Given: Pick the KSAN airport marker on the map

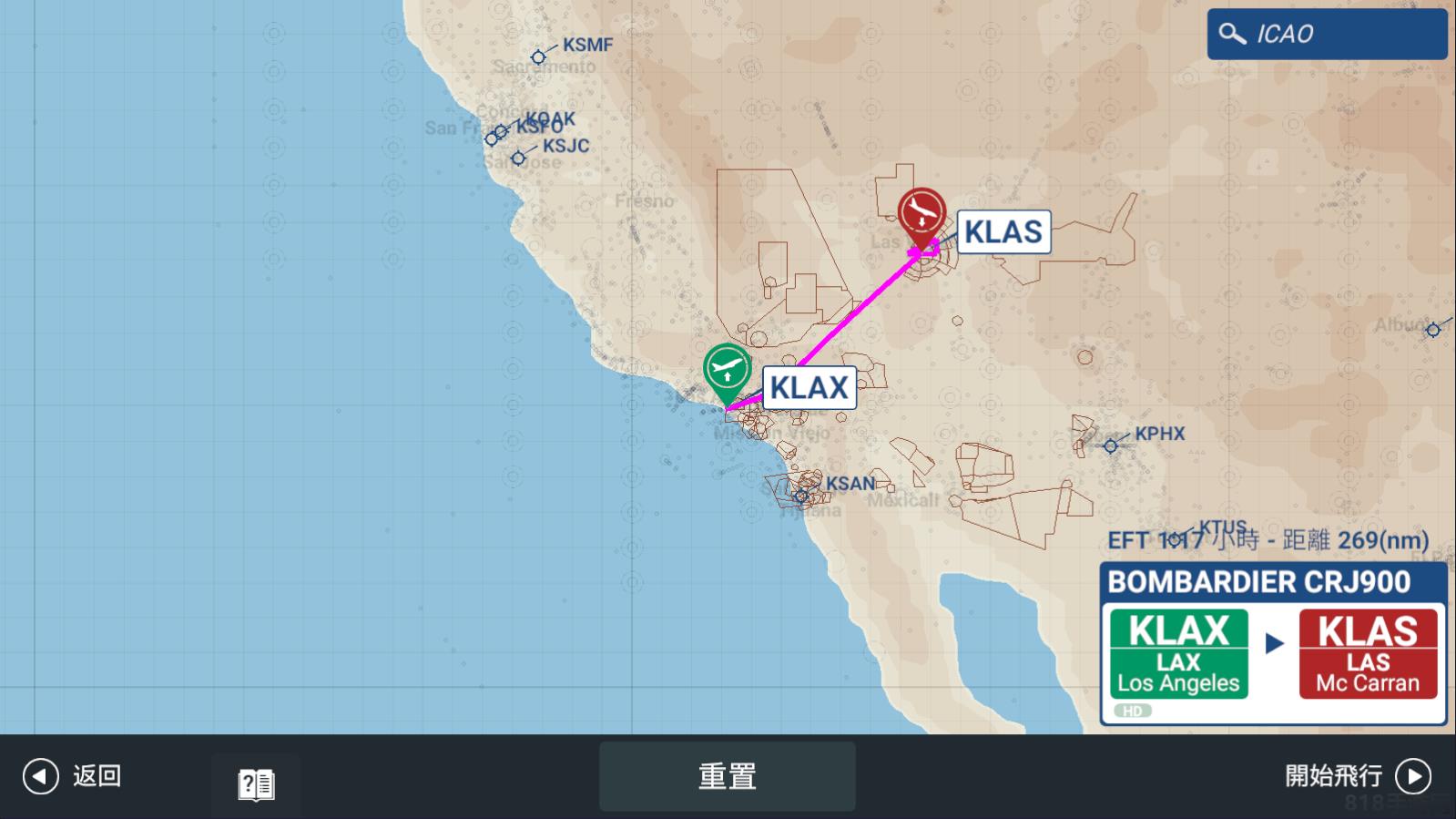Looking at the screenshot, I should click(800, 497).
